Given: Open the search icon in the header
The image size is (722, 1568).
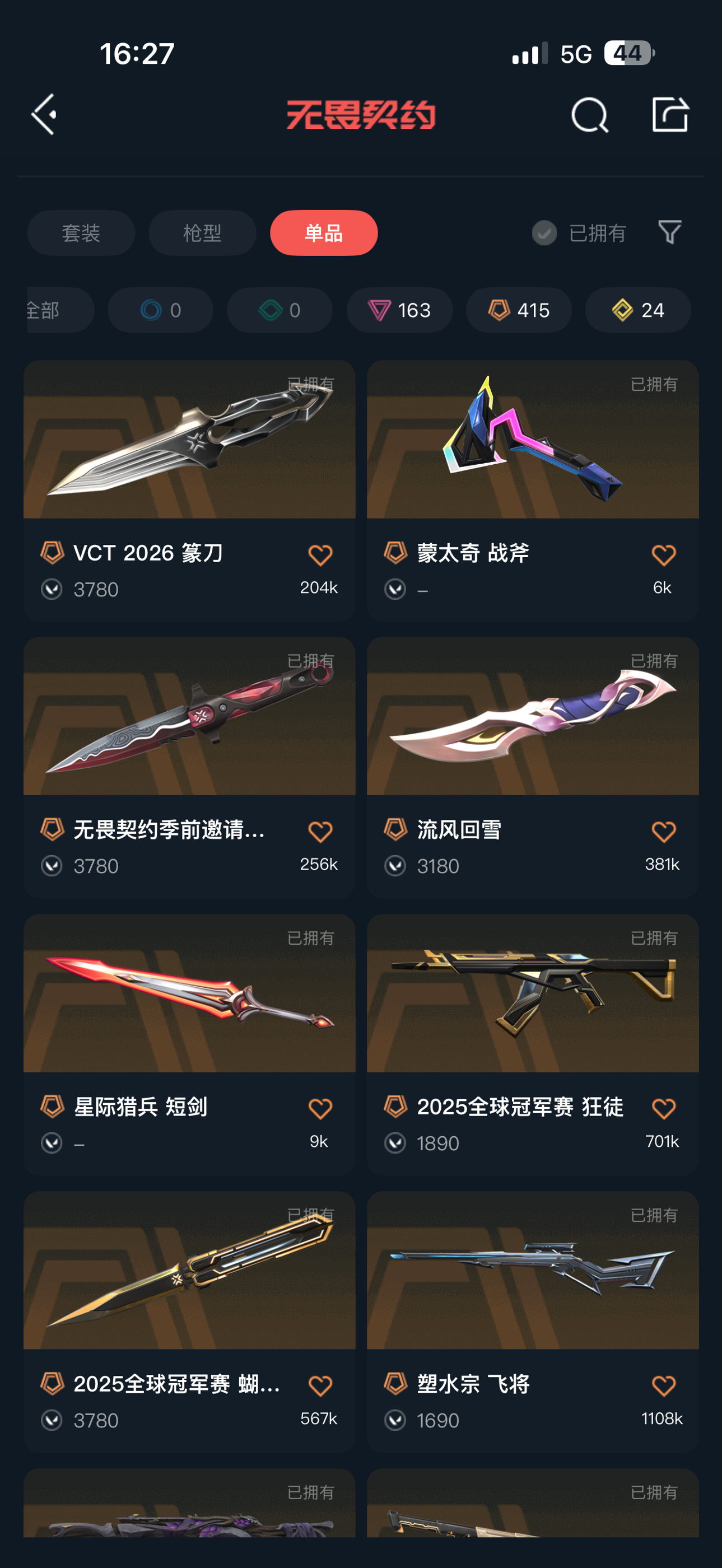Looking at the screenshot, I should pos(589,114).
